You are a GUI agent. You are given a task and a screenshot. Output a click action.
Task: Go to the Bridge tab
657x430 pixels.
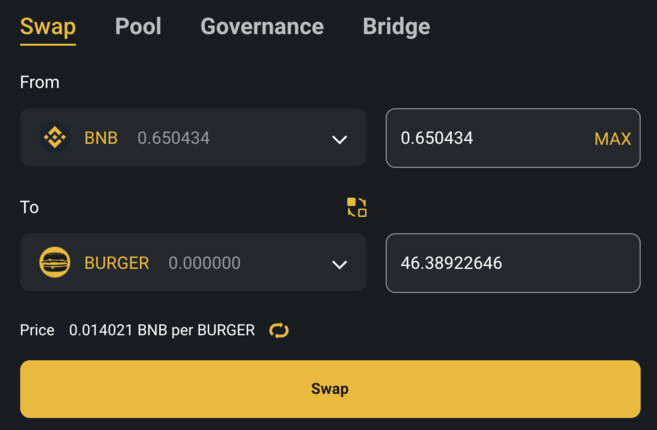coord(396,27)
